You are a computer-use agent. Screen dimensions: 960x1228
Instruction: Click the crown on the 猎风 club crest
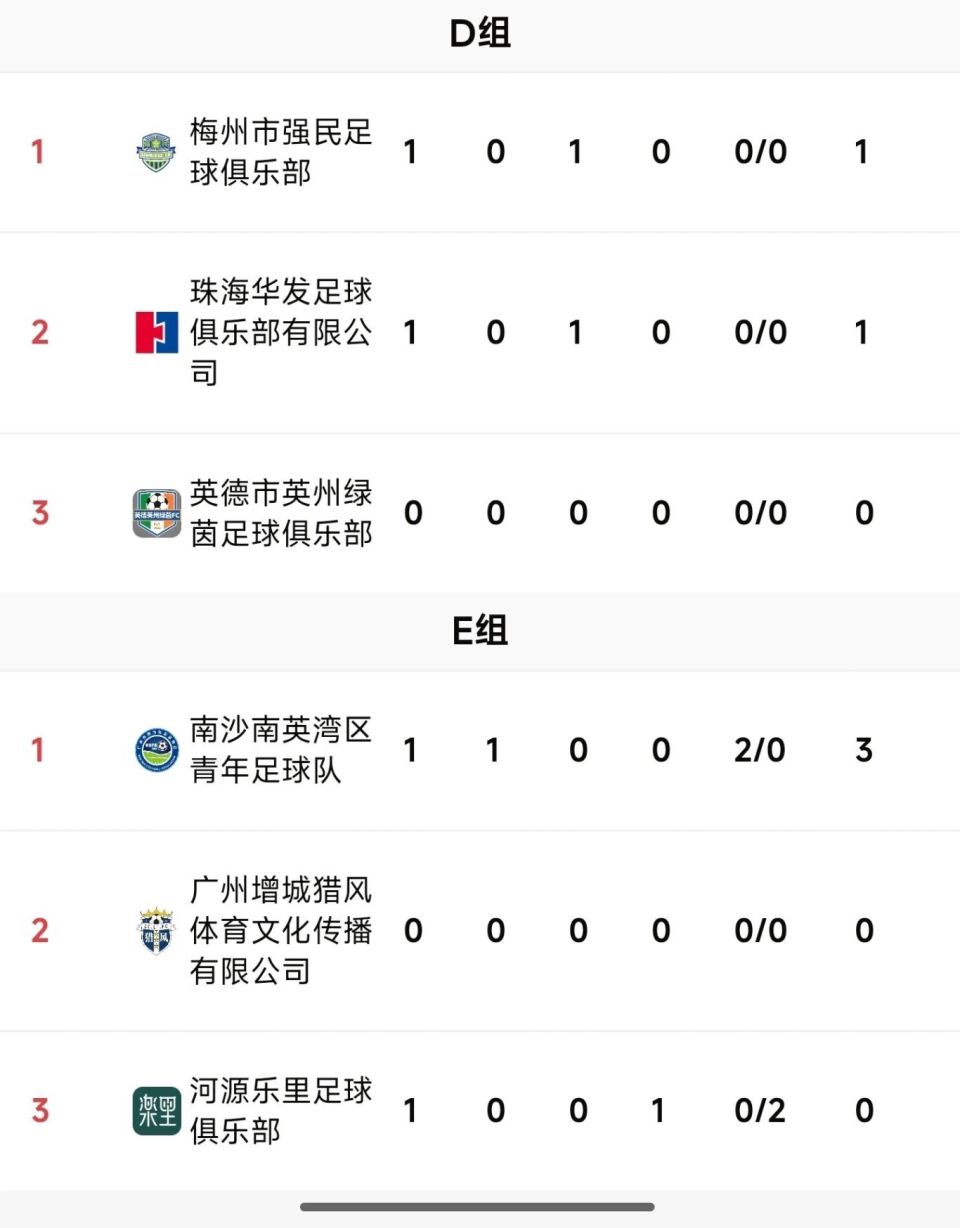tap(157, 912)
